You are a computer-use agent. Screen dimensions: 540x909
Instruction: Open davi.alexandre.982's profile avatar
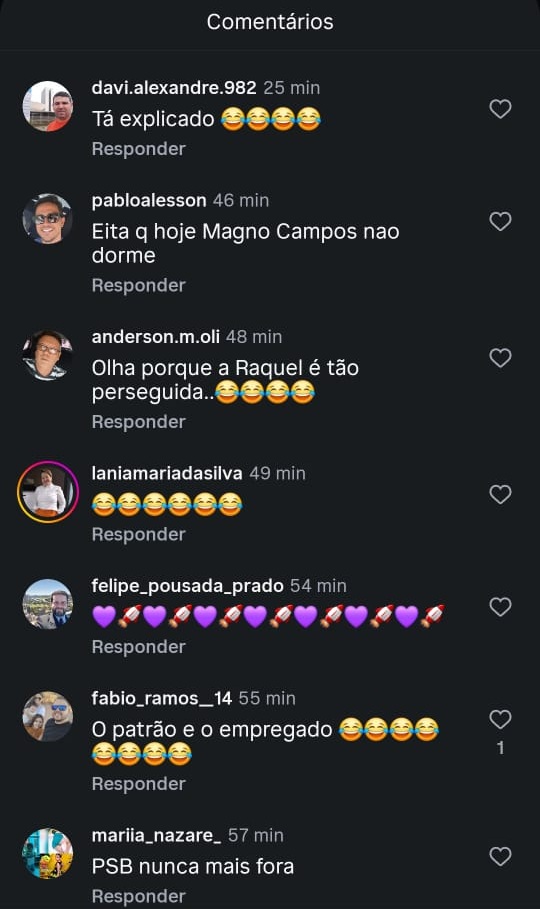click(x=48, y=106)
